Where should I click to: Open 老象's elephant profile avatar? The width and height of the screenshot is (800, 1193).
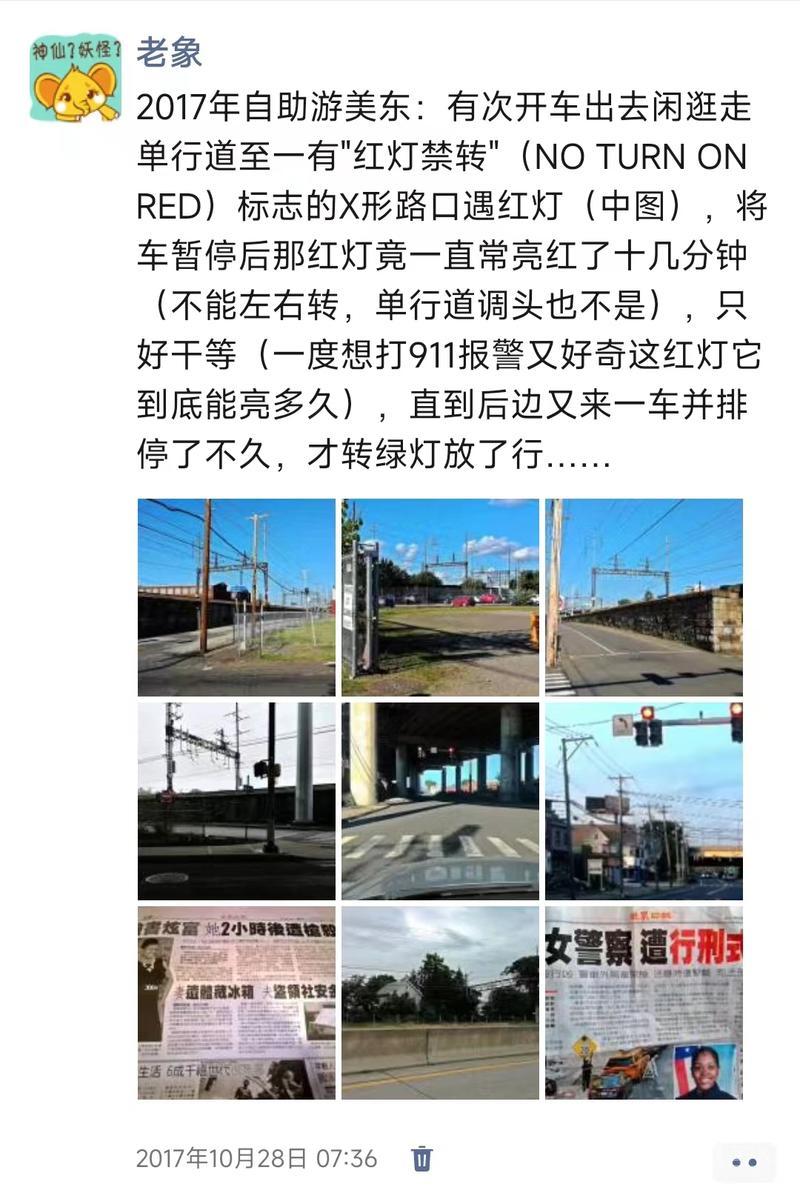point(75,77)
